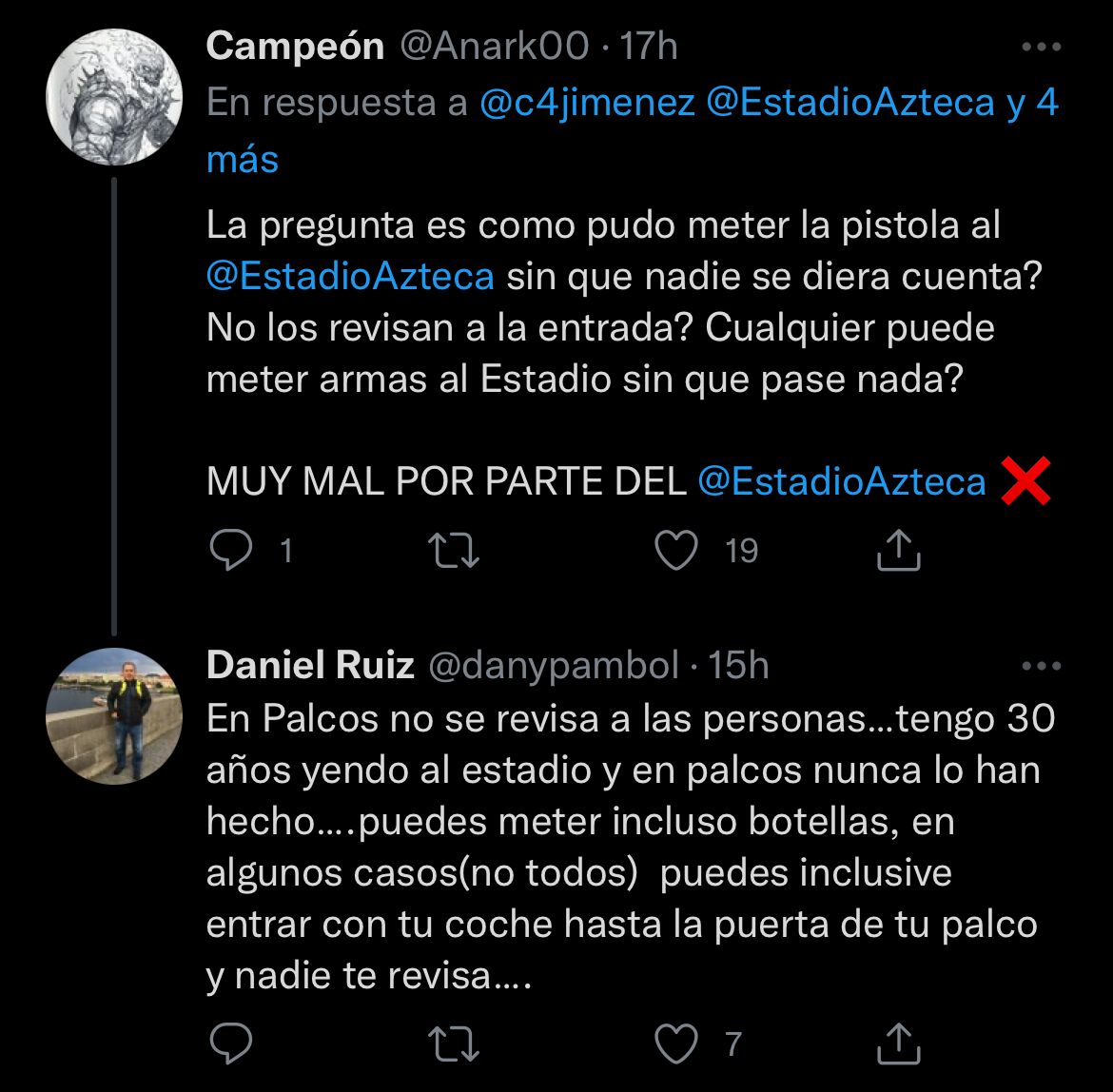This screenshot has width=1113, height=1092.
Task: Like Daniel Ruiz's tweet
Action: [x=677, y=1043]
